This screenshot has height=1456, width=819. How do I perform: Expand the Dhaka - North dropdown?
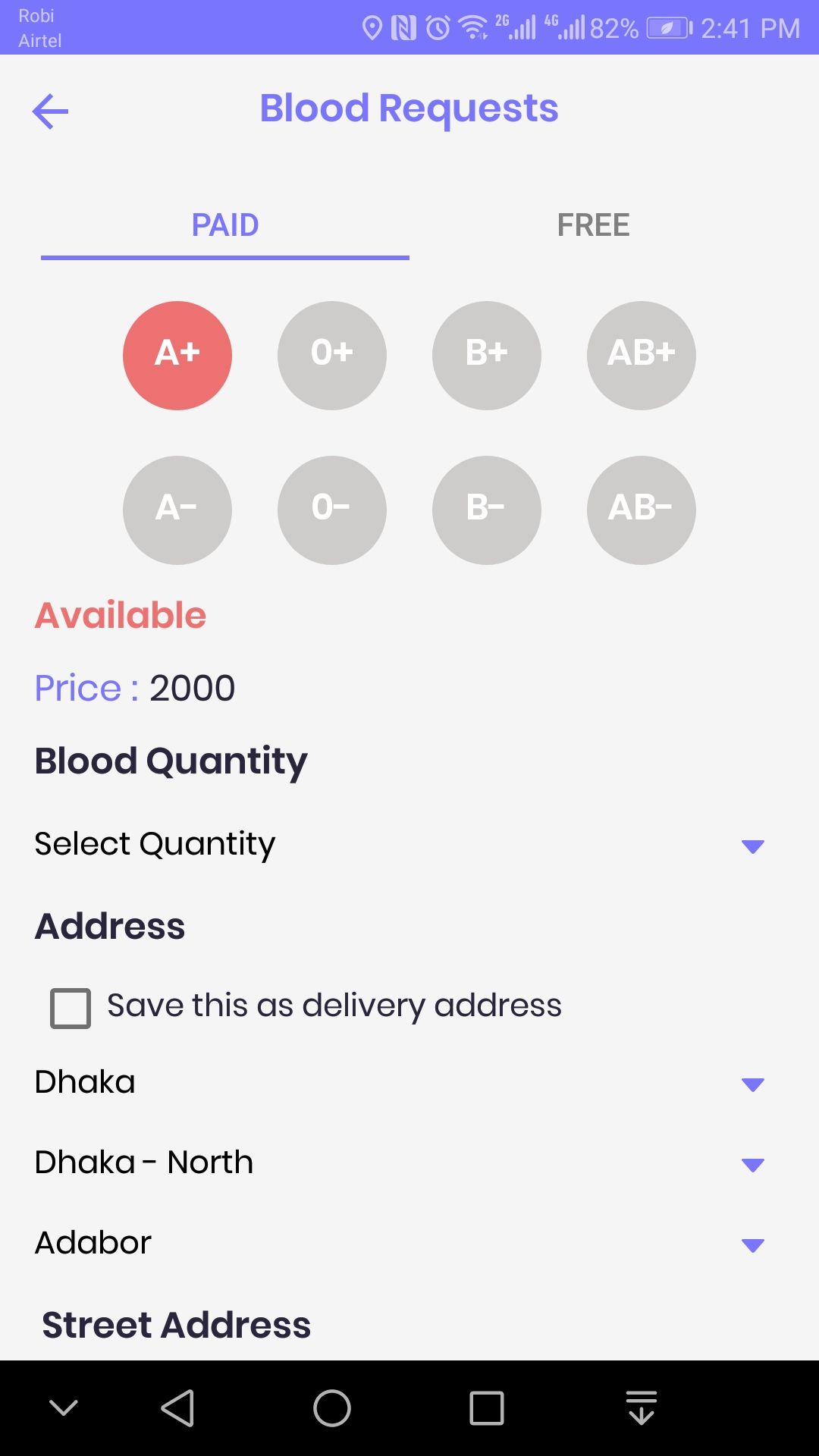400,1163
